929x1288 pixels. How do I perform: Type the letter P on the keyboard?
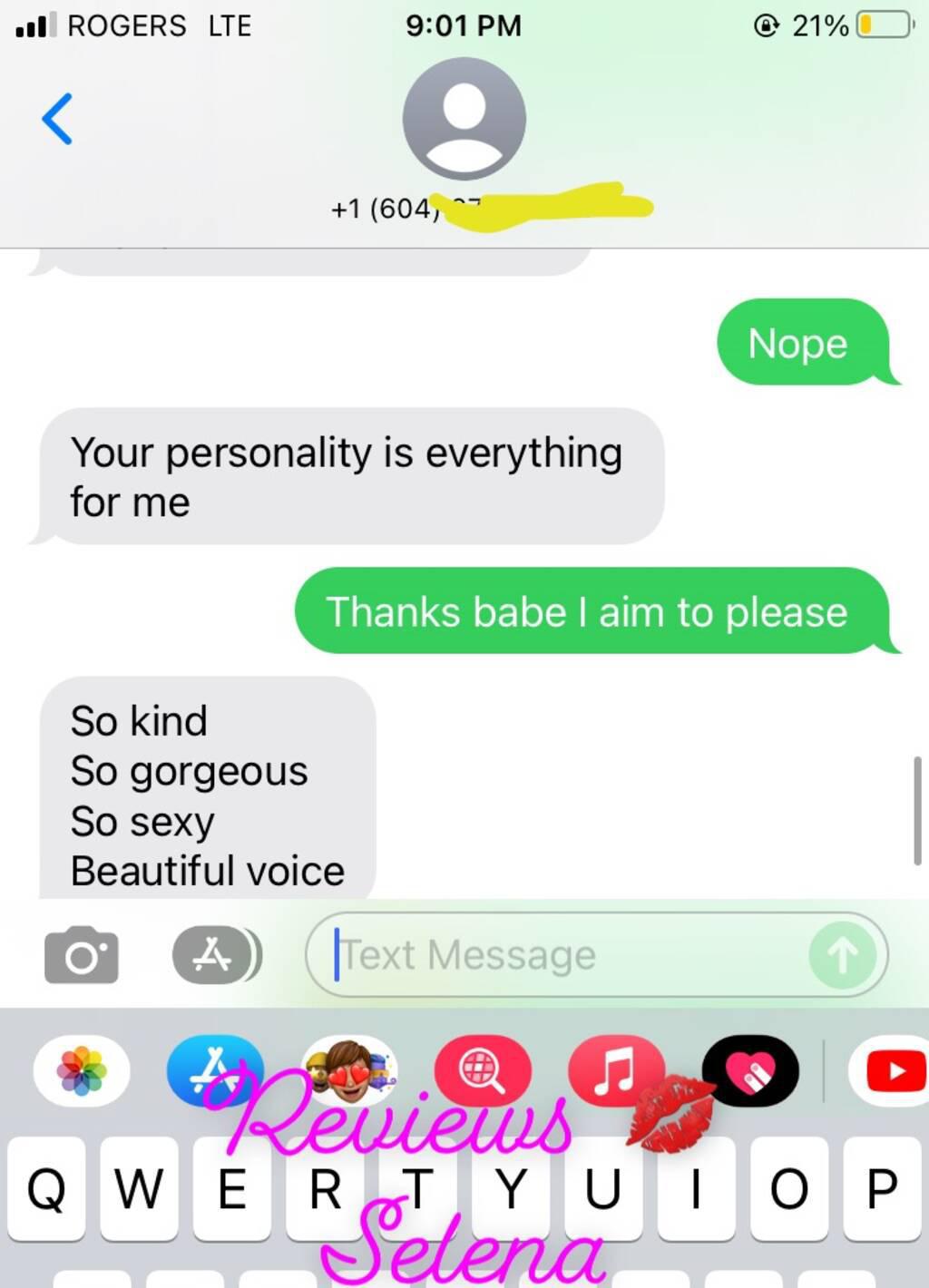coord(881,1188)
